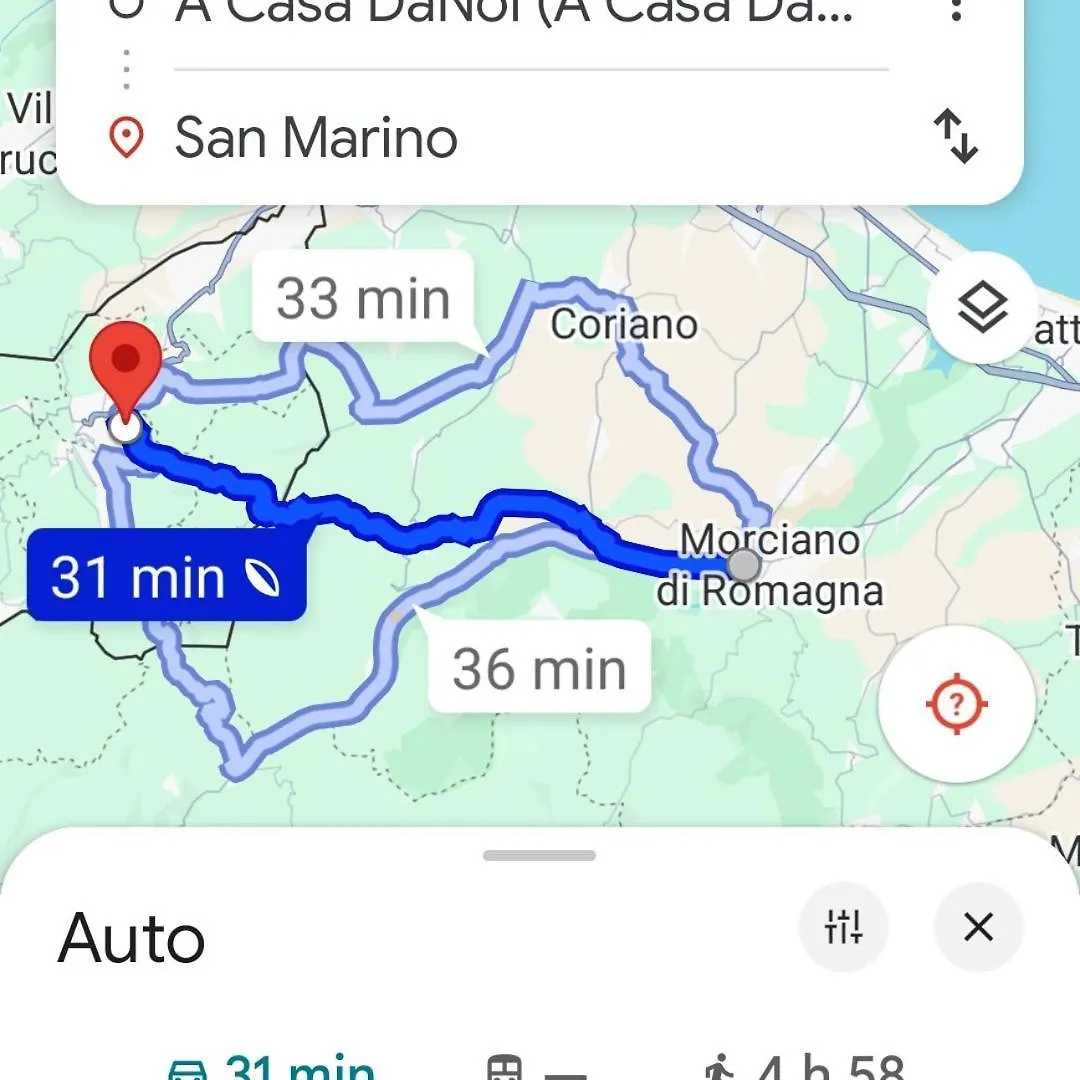Open the map layers selector
This screenshot has height=1080, width=1080.
[982, 308]
